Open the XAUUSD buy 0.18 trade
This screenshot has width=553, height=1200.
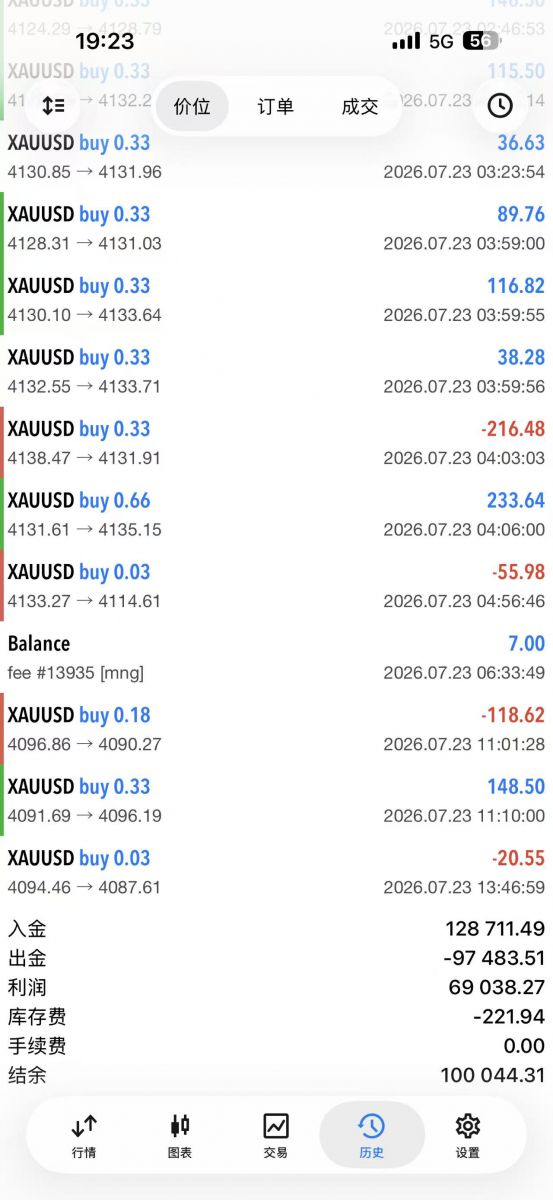[x=276, y=729]
